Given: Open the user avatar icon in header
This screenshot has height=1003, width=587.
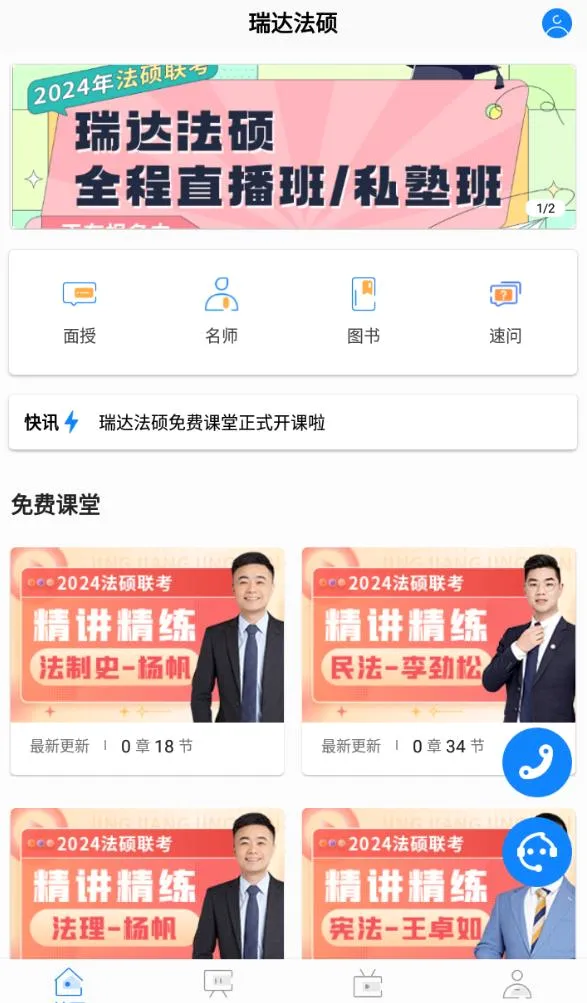Looking at the screenshot, I should pyautogui.click(x=556, y=24).
